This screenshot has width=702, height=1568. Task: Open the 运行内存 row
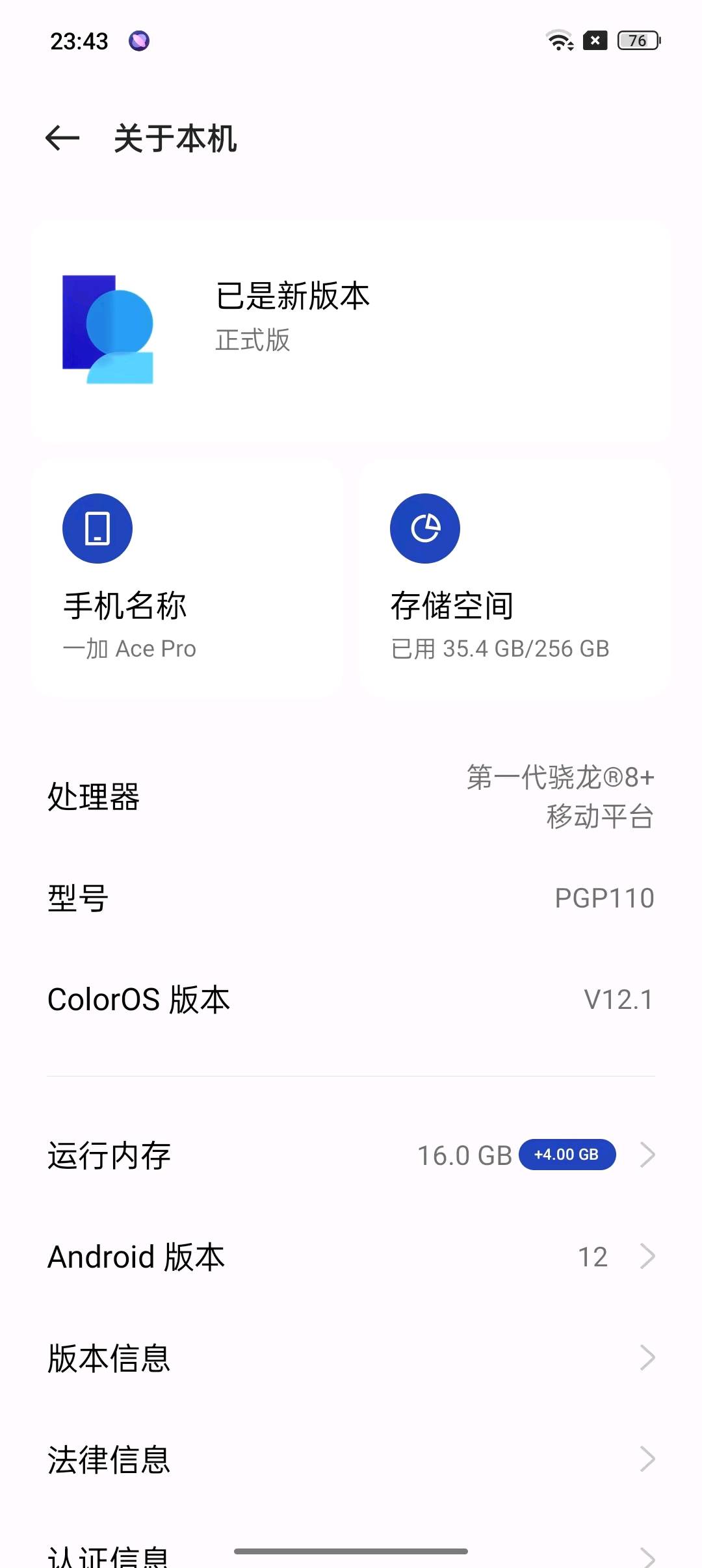click(351, 1155)
